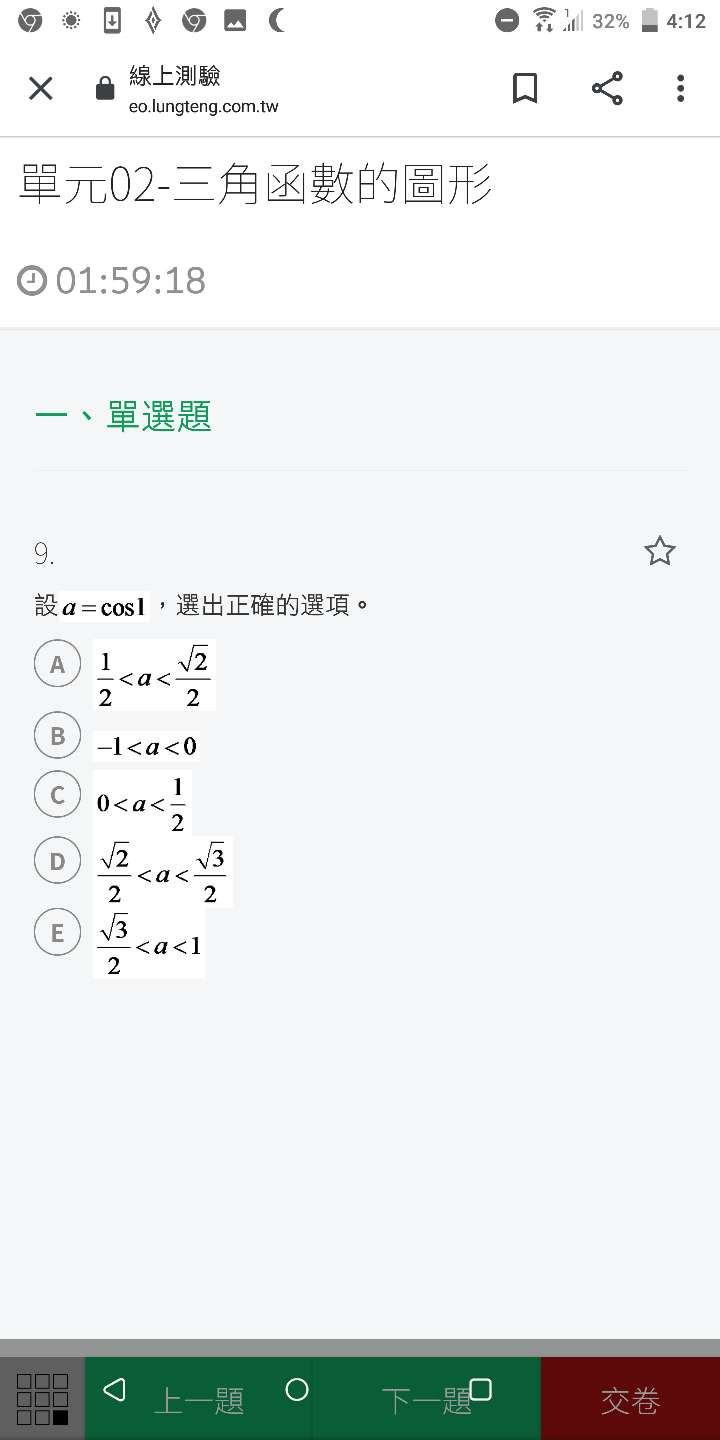The width and height of the screenshot is (720, 1440).
Task: Pick answer option C
Action: tap(57, 795)
